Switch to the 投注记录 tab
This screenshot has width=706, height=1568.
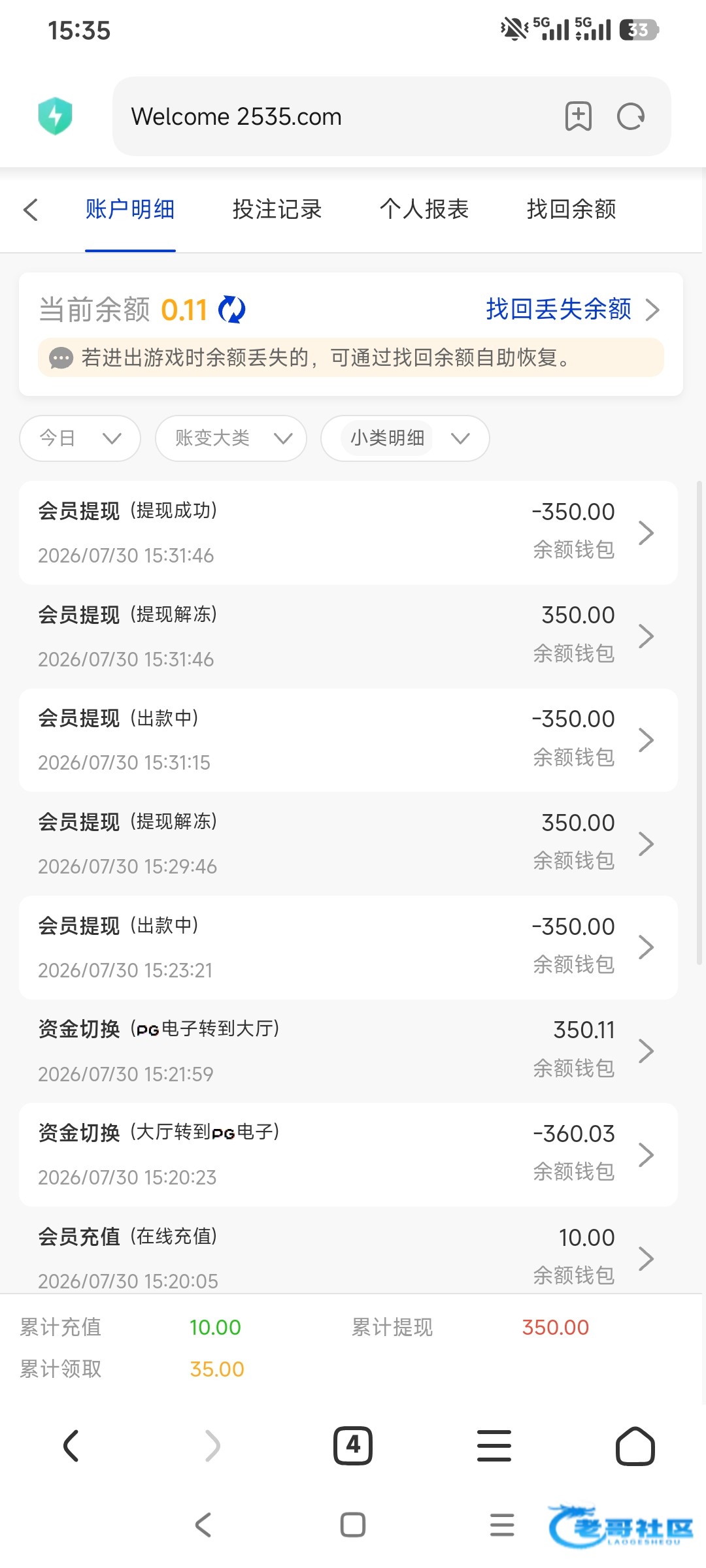[277, 209]
